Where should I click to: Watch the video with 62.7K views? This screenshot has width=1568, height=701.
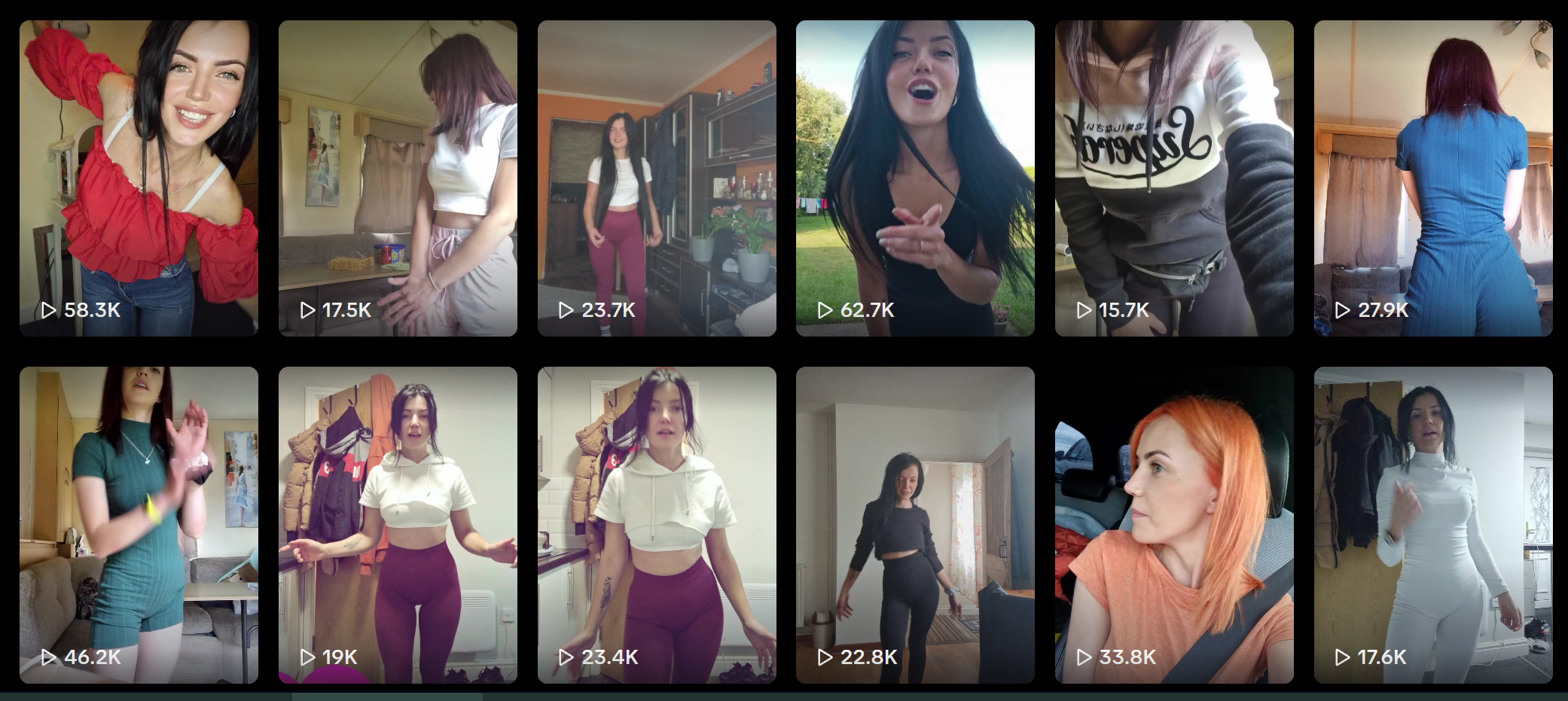915,178
